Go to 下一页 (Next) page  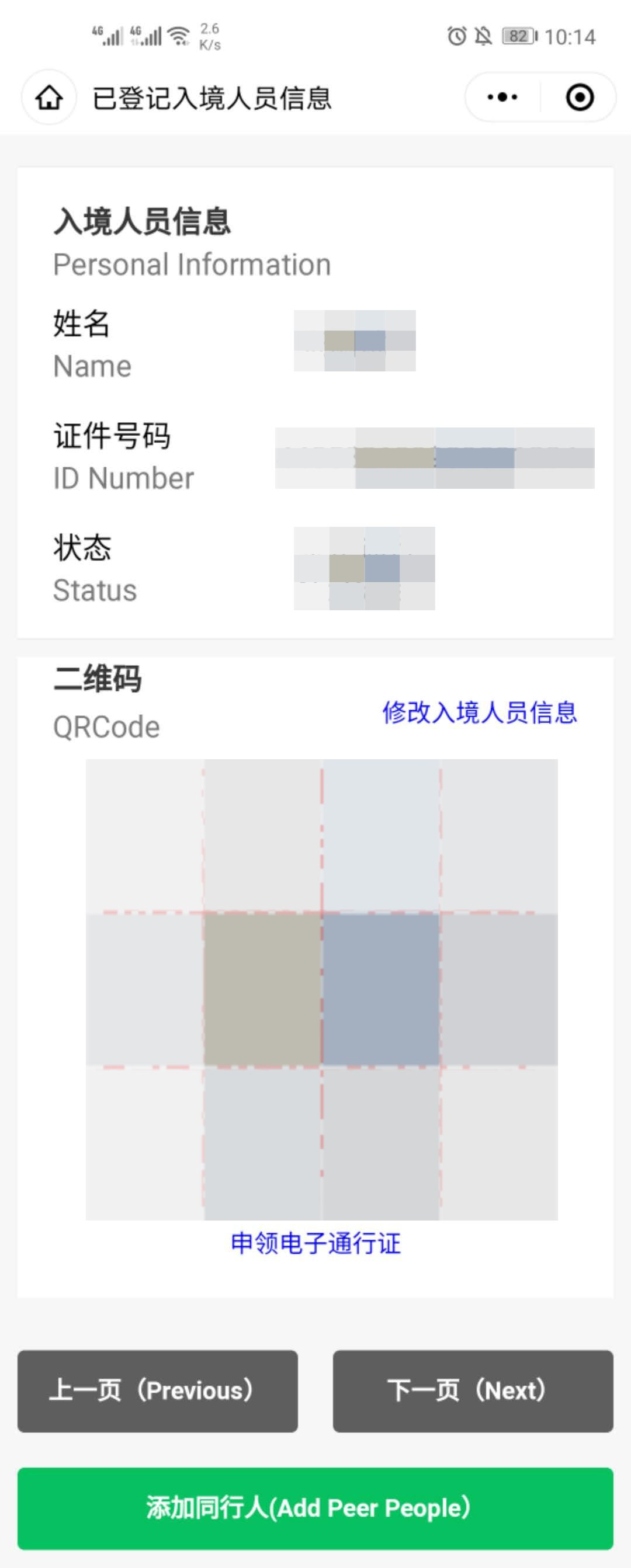[473, 1391]
